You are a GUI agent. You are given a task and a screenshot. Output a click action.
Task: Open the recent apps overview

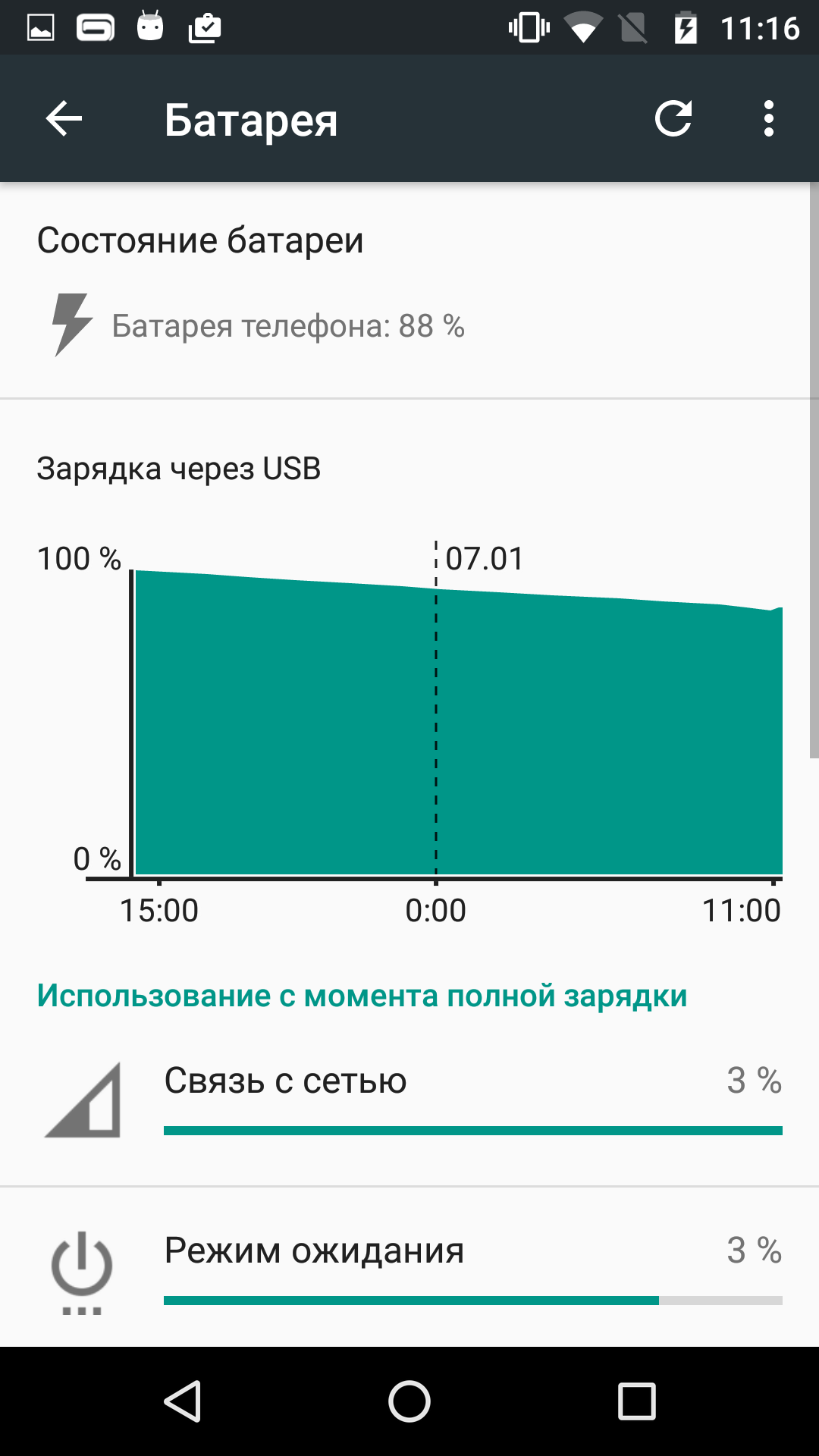(x=637, y=1401)
